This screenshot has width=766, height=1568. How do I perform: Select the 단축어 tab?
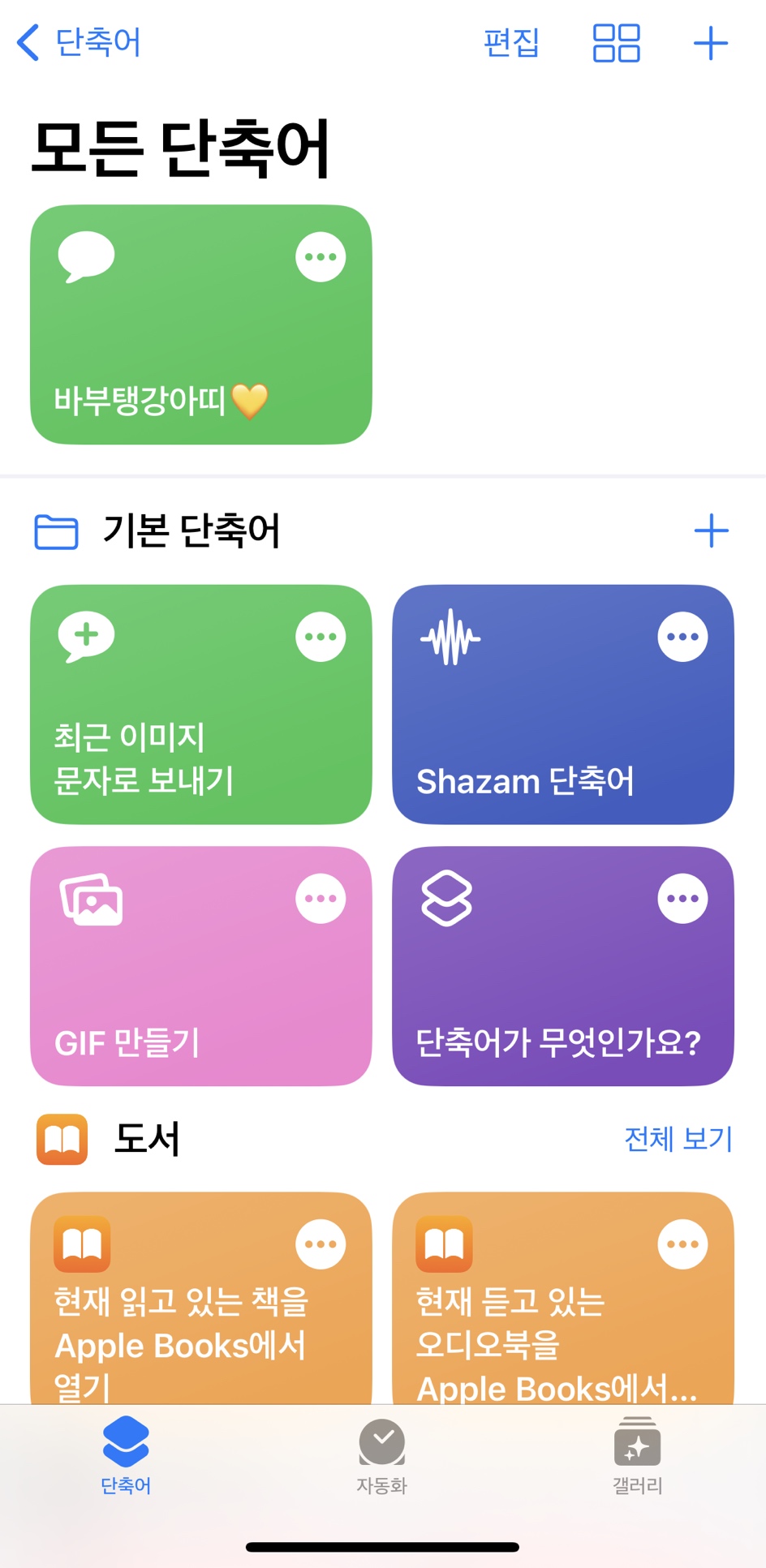point(126,1457)
